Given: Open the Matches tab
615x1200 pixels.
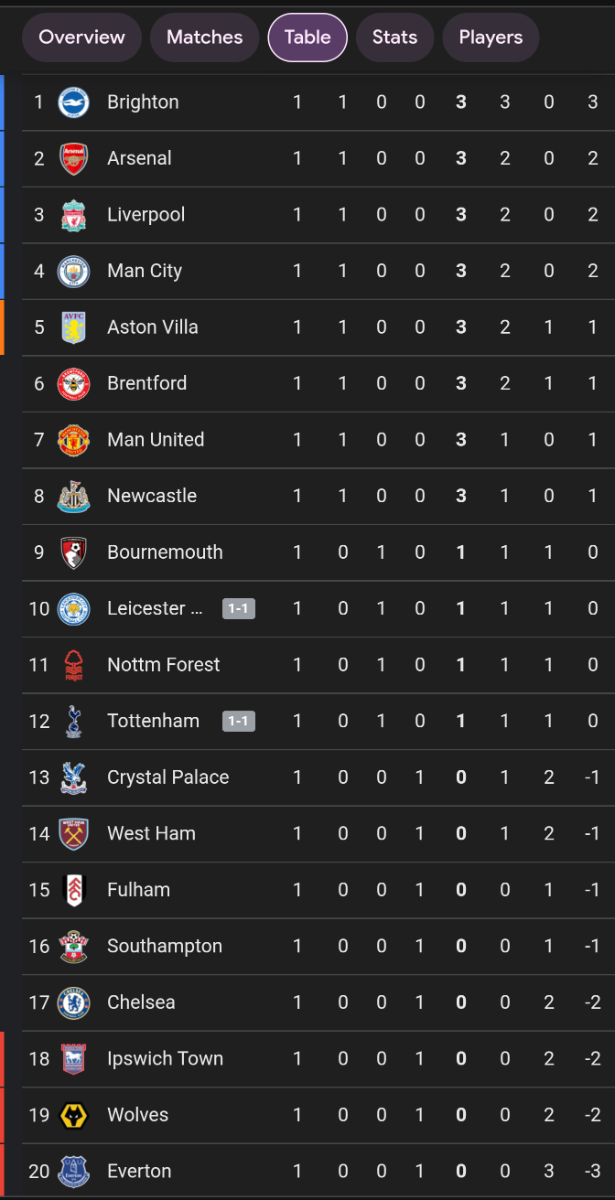Looking at the screenshot, I should click(204, 38).
